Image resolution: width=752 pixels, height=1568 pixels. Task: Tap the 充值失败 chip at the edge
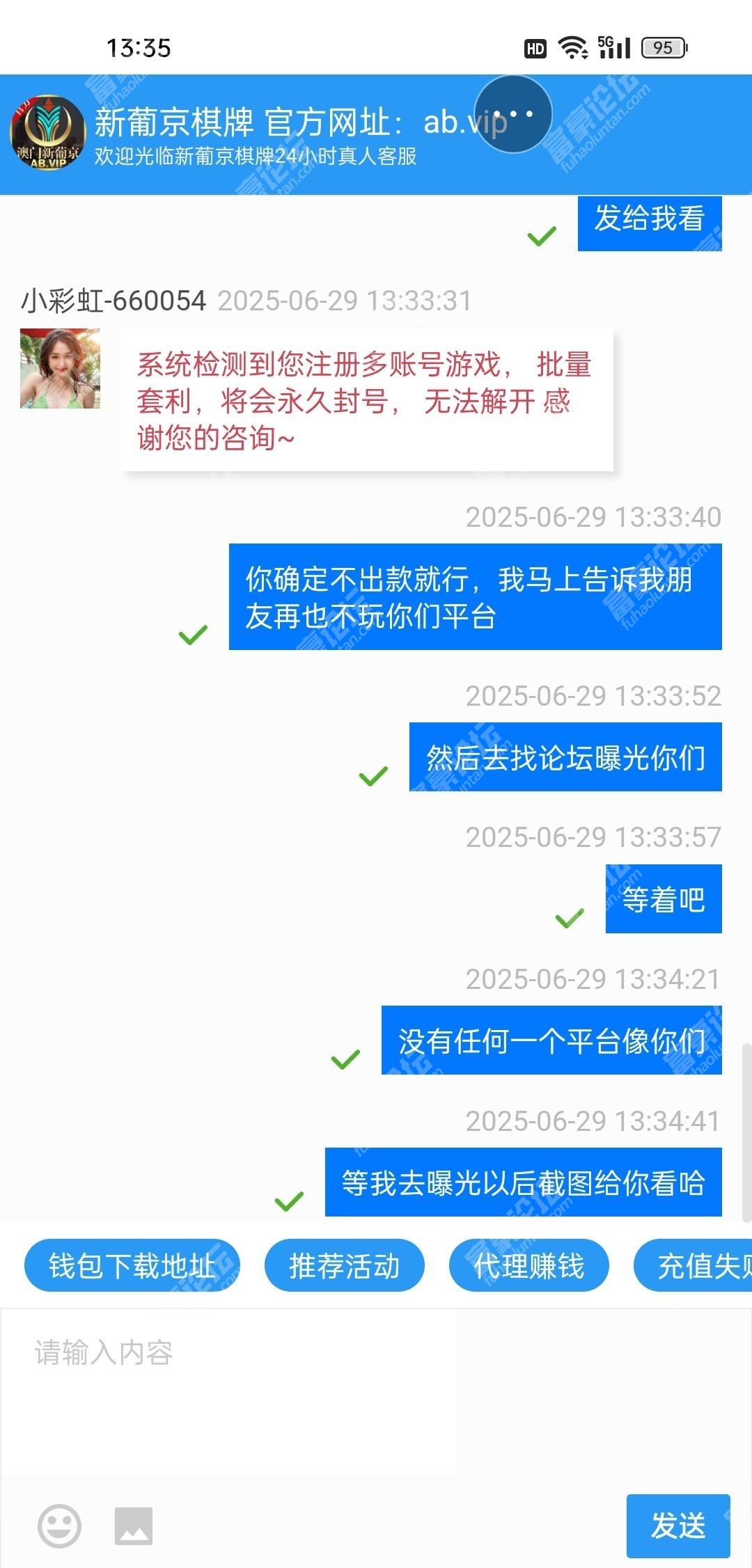694,1265
